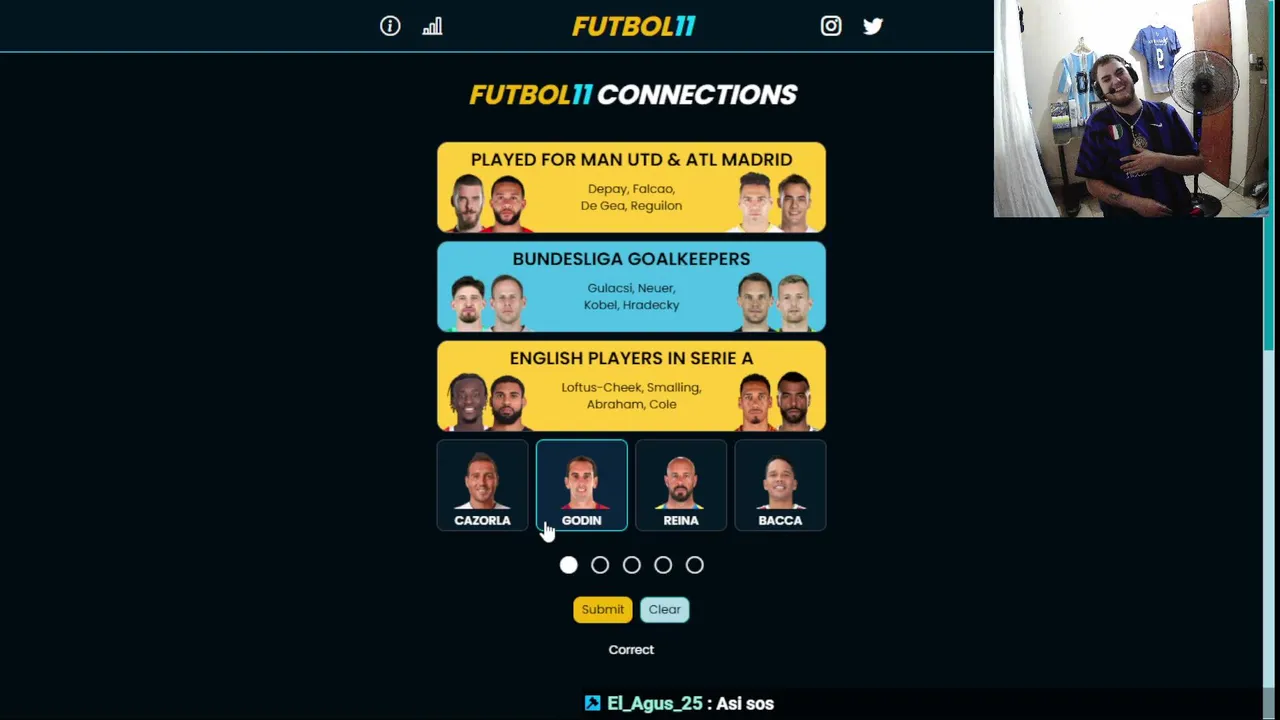Deselect the Godin player tile
The height and width of the screenshot is (720, 1280).
581,485
